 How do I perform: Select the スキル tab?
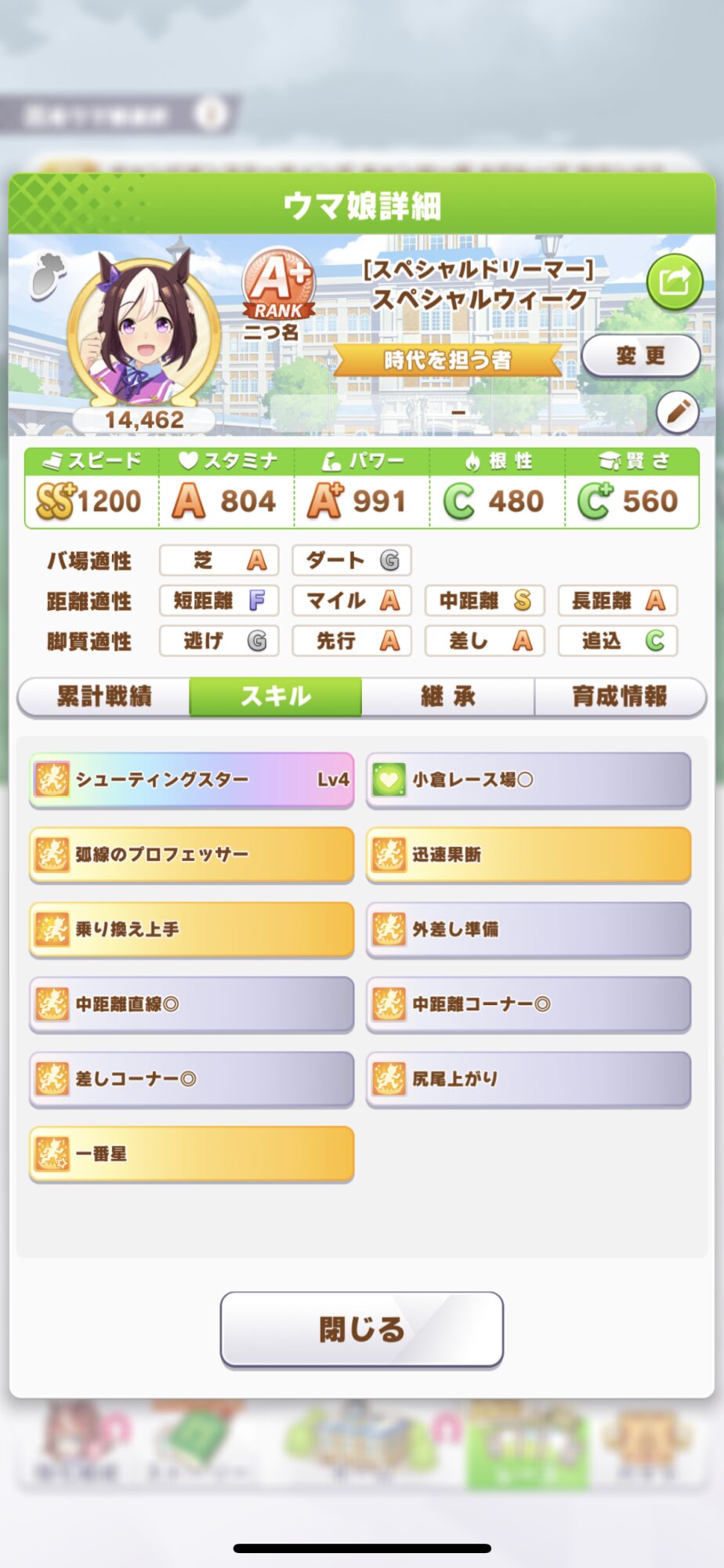click(x=276, y=696)
